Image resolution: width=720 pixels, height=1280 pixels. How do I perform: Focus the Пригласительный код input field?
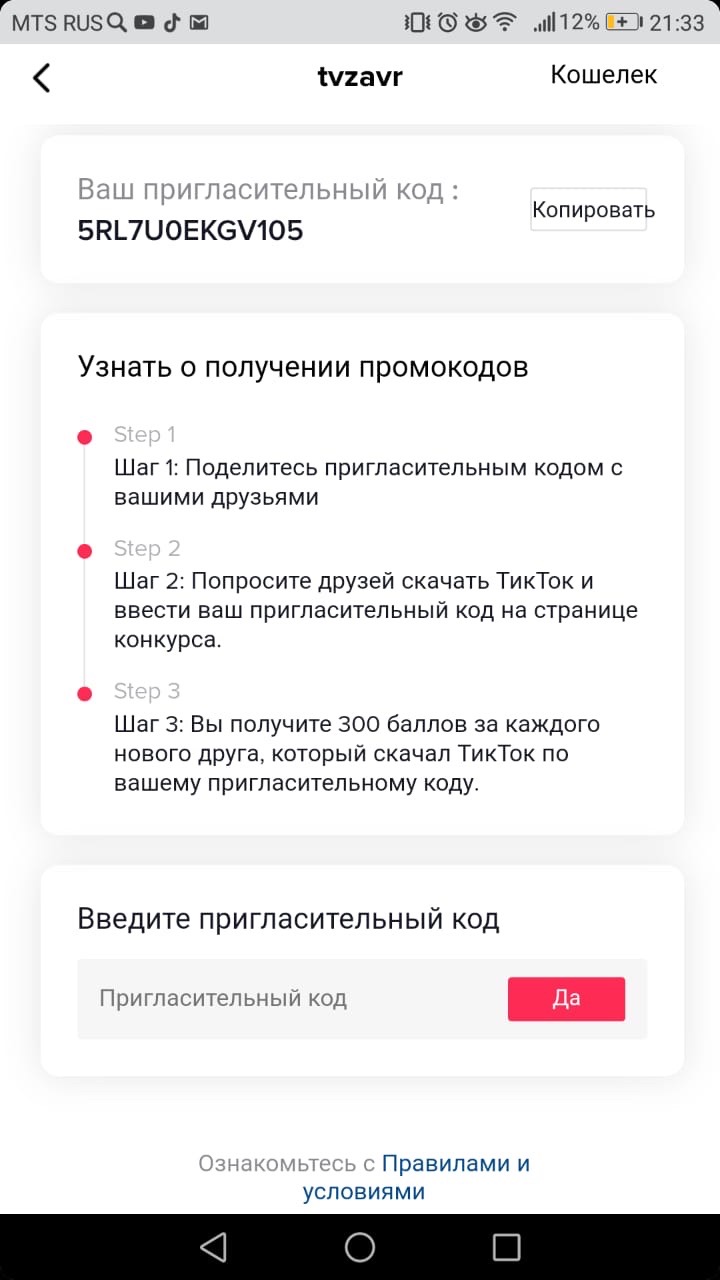(x=292, y=998)
